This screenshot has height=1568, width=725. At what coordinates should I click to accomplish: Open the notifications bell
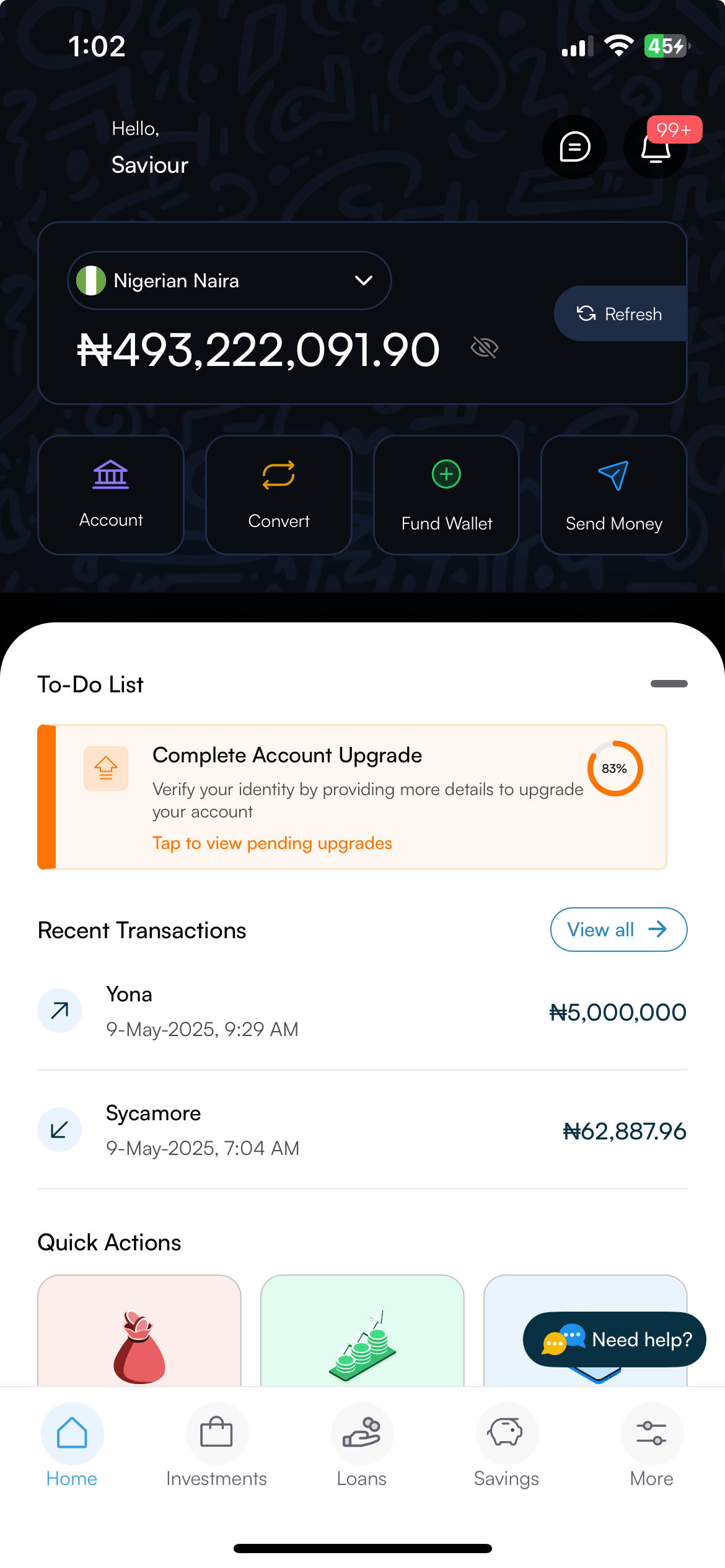[655, 148]
